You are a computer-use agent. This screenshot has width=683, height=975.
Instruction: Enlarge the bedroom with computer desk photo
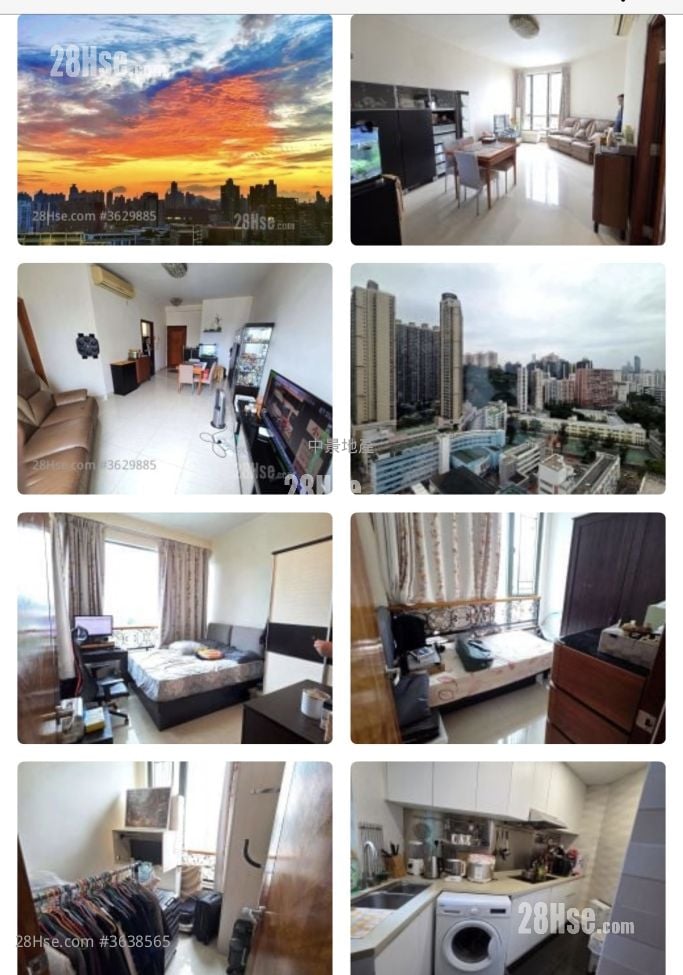tap(175, 628)
